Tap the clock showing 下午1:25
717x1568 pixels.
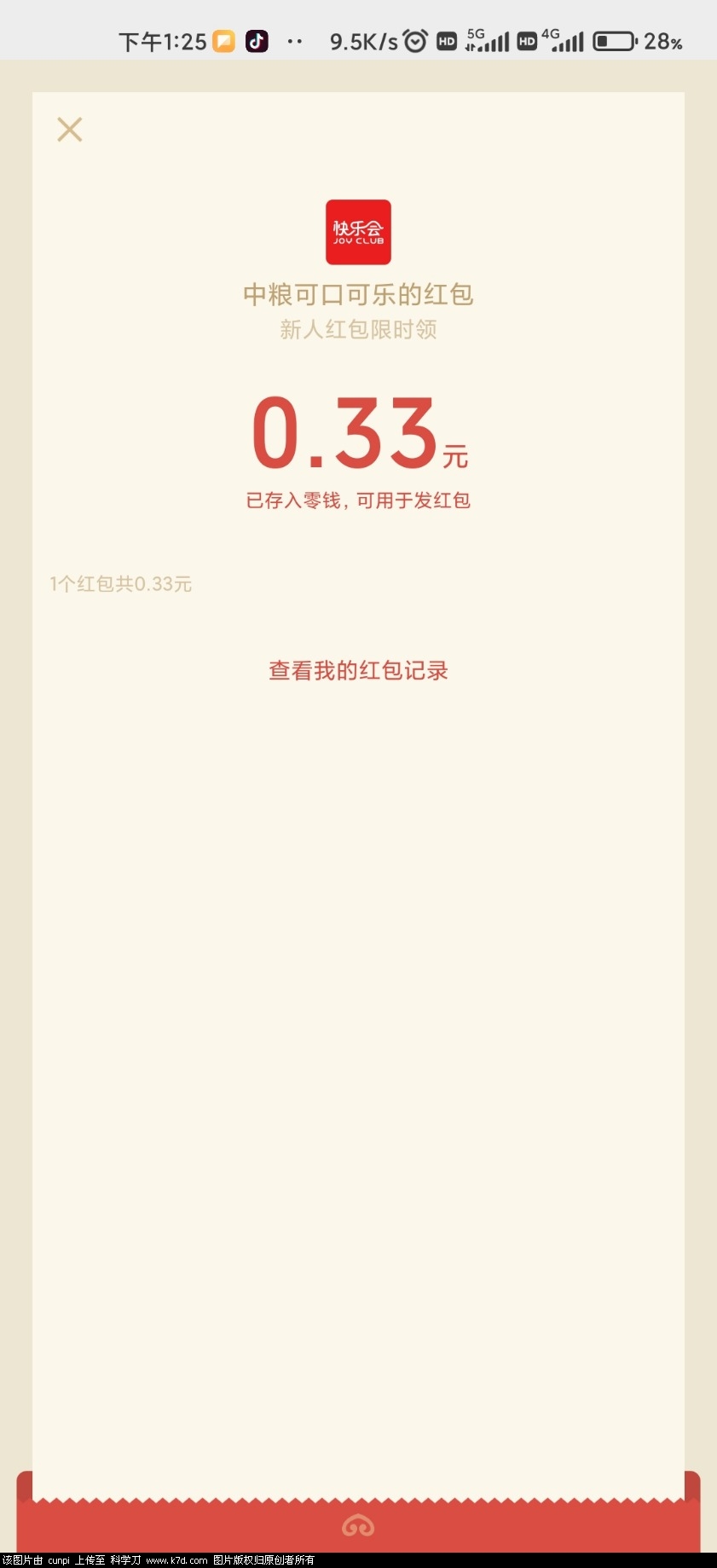tap(162, 38)
